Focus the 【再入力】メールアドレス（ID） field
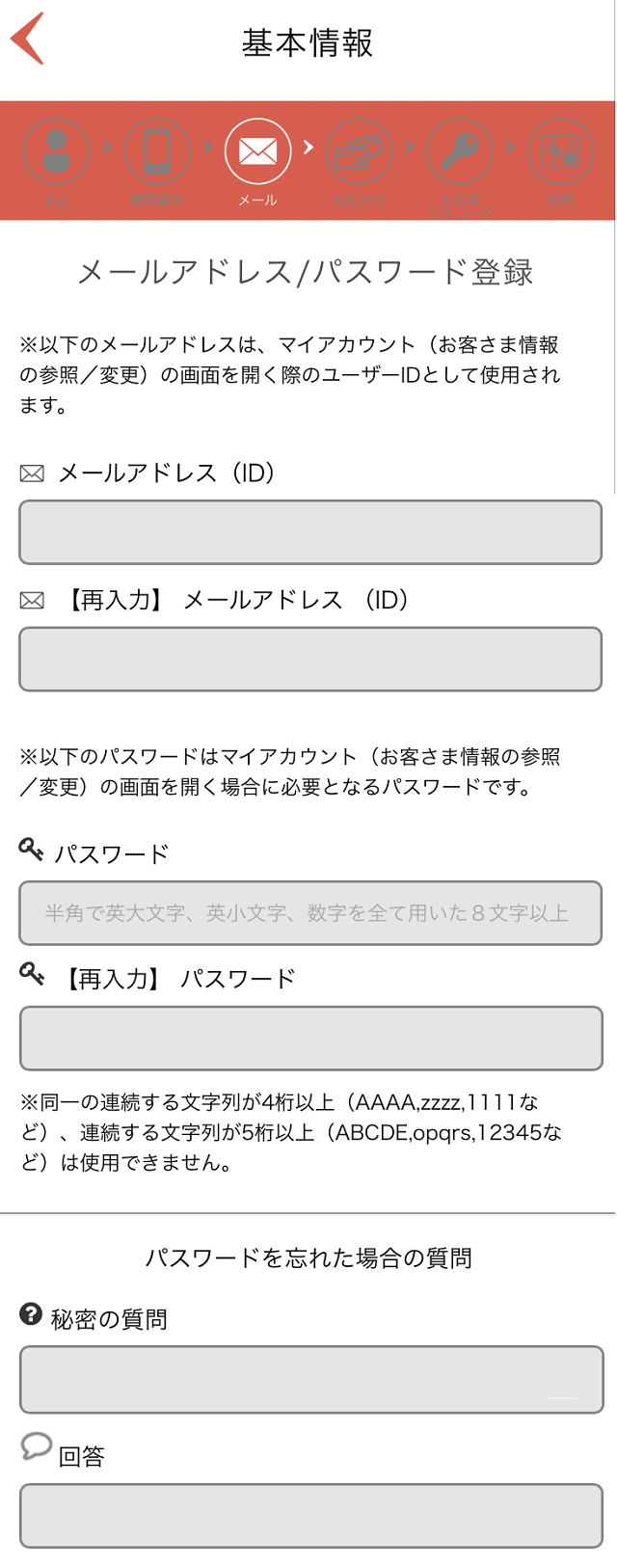Image resolution: width=617 pixels, height=1568 pixels. click(x=310, y=660)
